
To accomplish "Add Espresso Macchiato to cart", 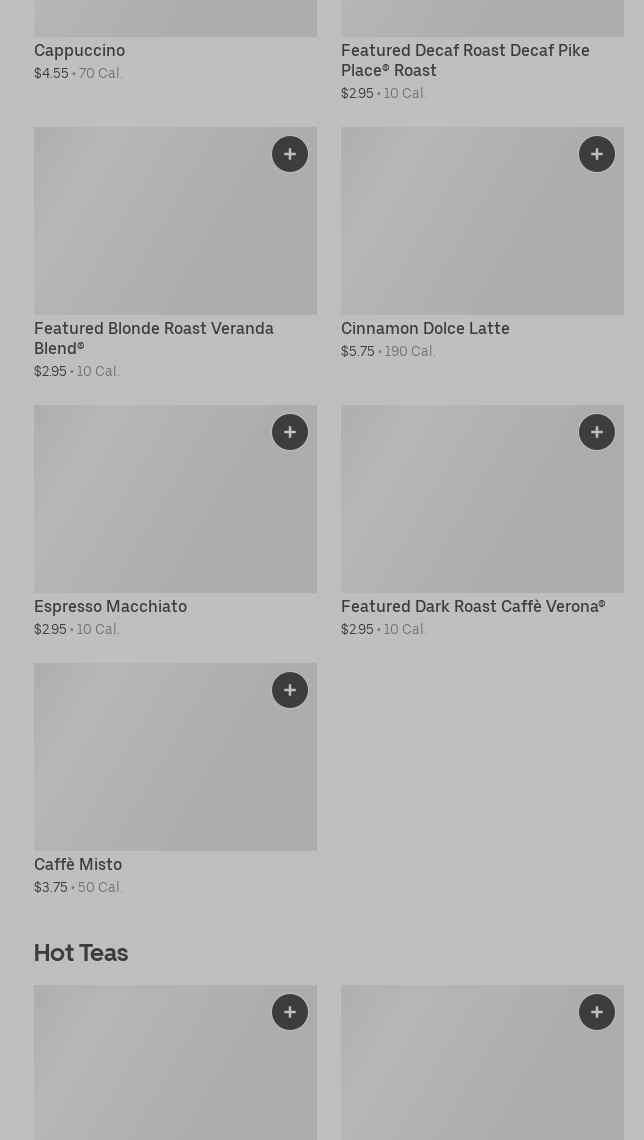I will coord(290,432).
